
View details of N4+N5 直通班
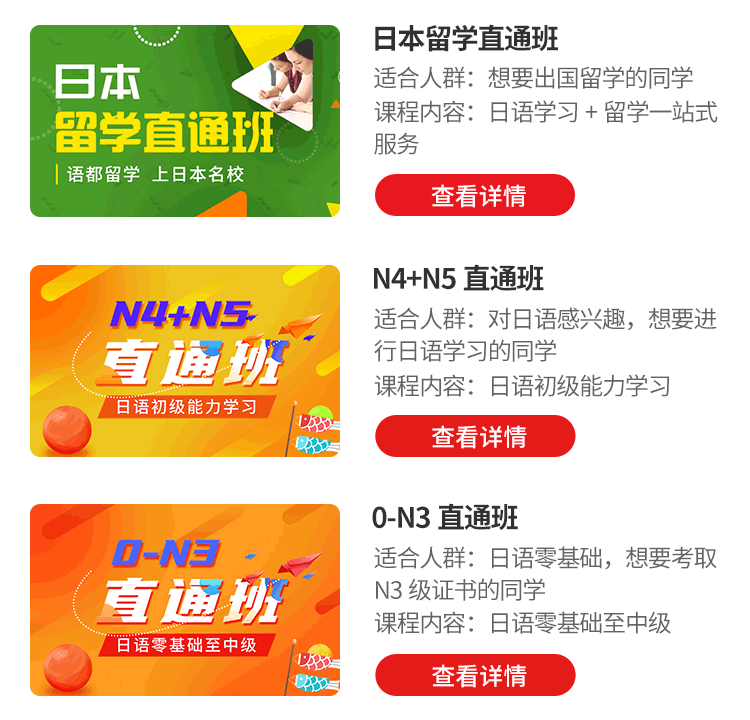[x=475, y=436]
